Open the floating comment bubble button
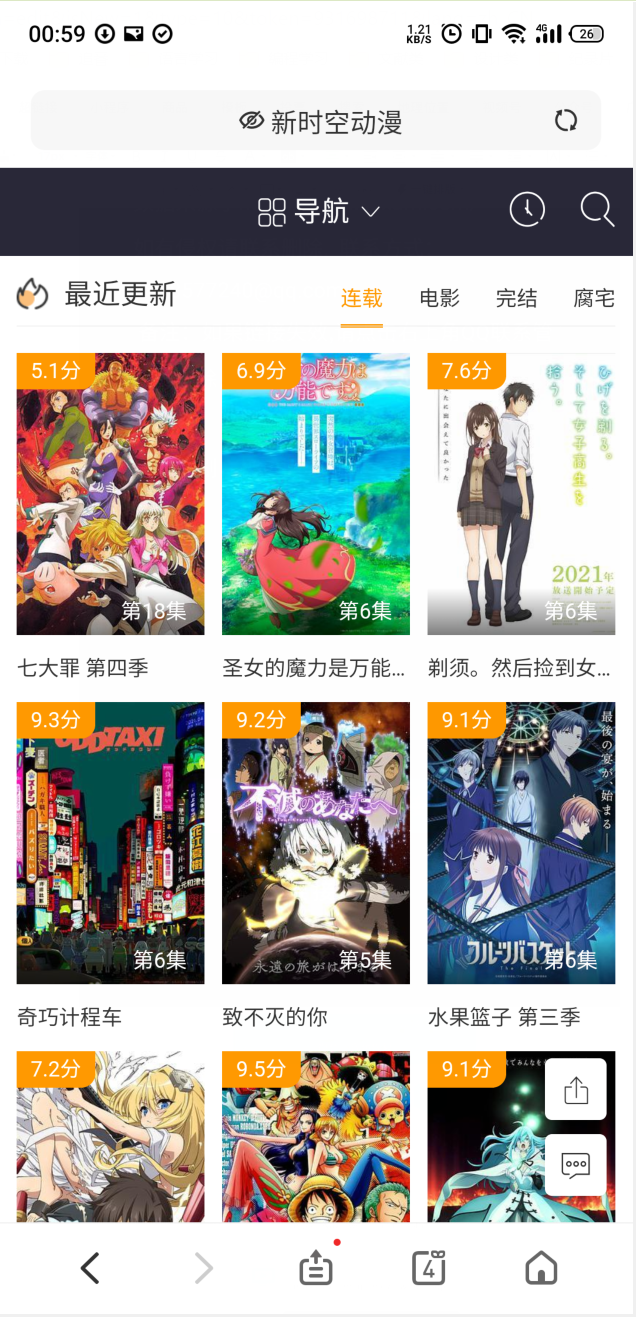Screen dimensions: 636x1317 coord(576,1165)
